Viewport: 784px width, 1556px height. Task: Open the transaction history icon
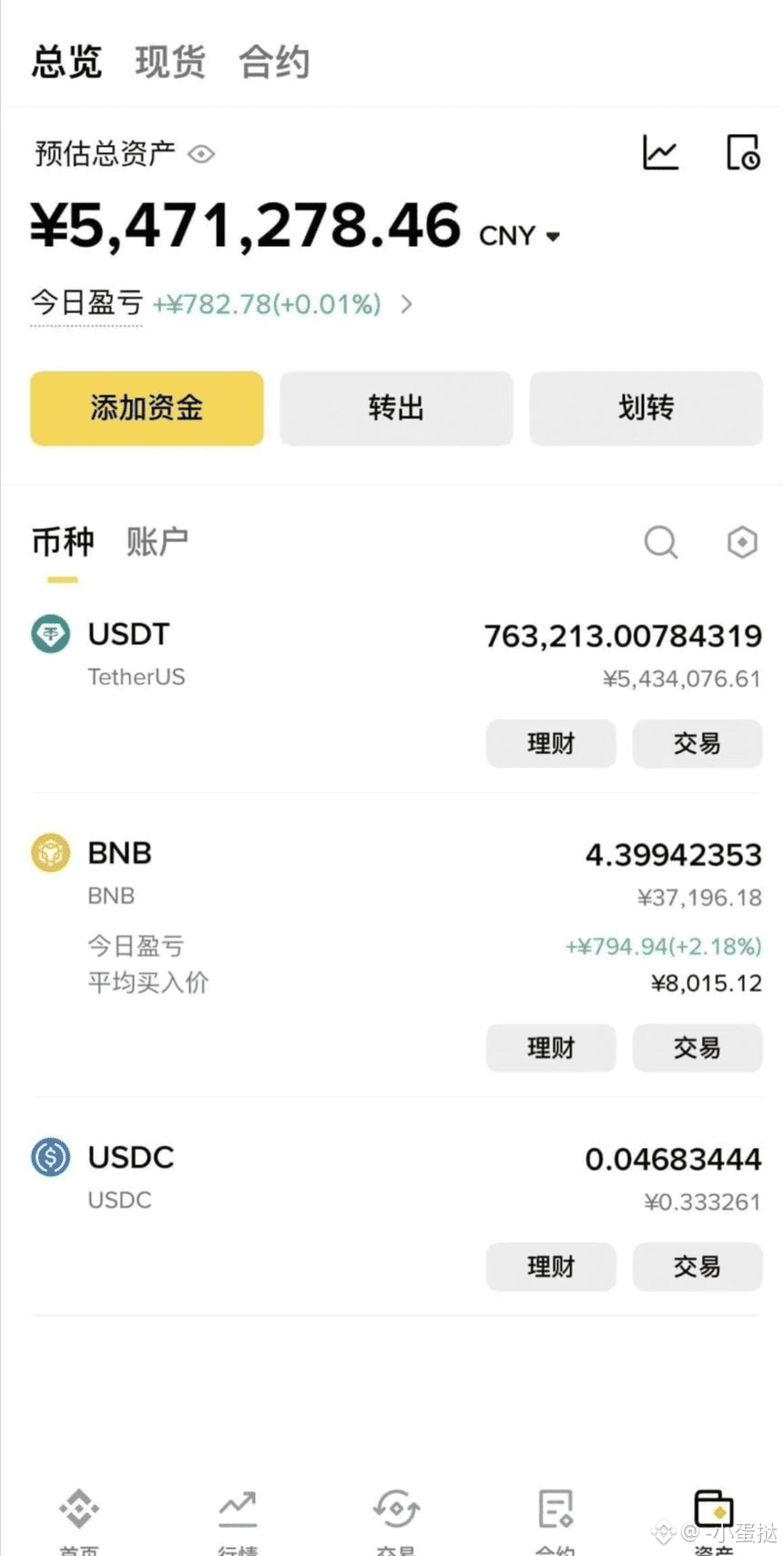[x=742, y=152]
